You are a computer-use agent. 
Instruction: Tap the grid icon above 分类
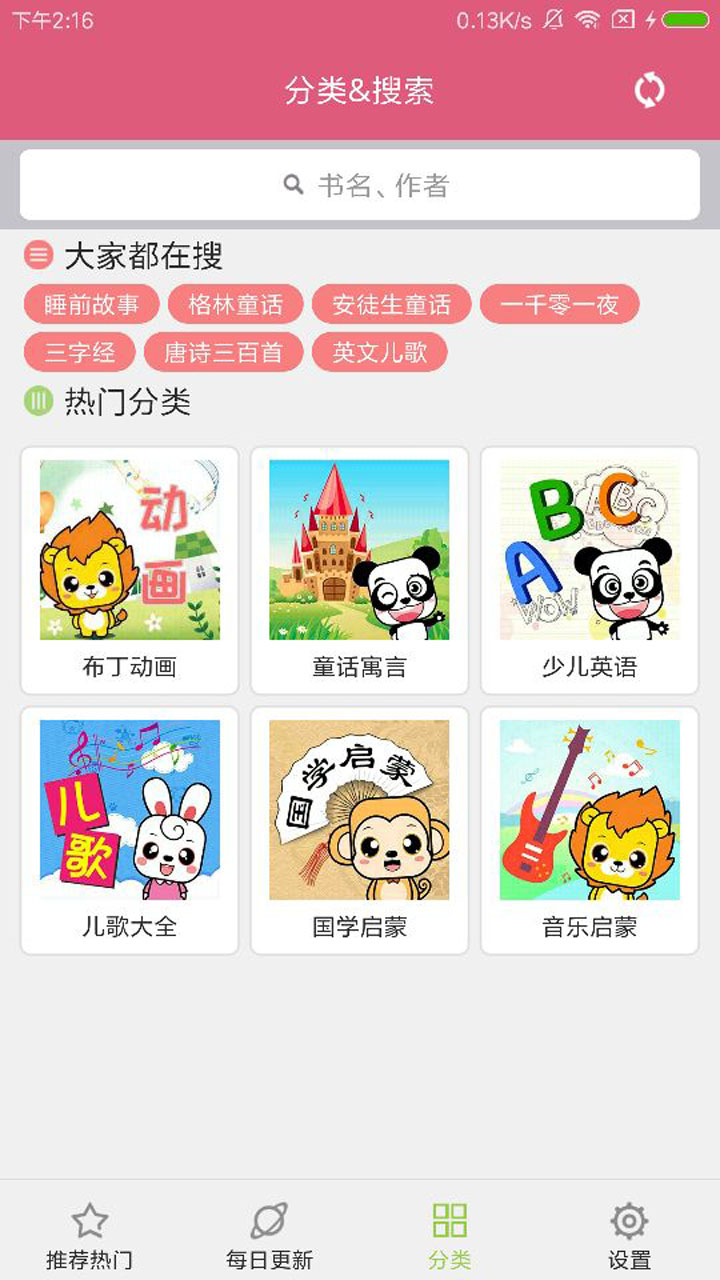(449, 1219)
